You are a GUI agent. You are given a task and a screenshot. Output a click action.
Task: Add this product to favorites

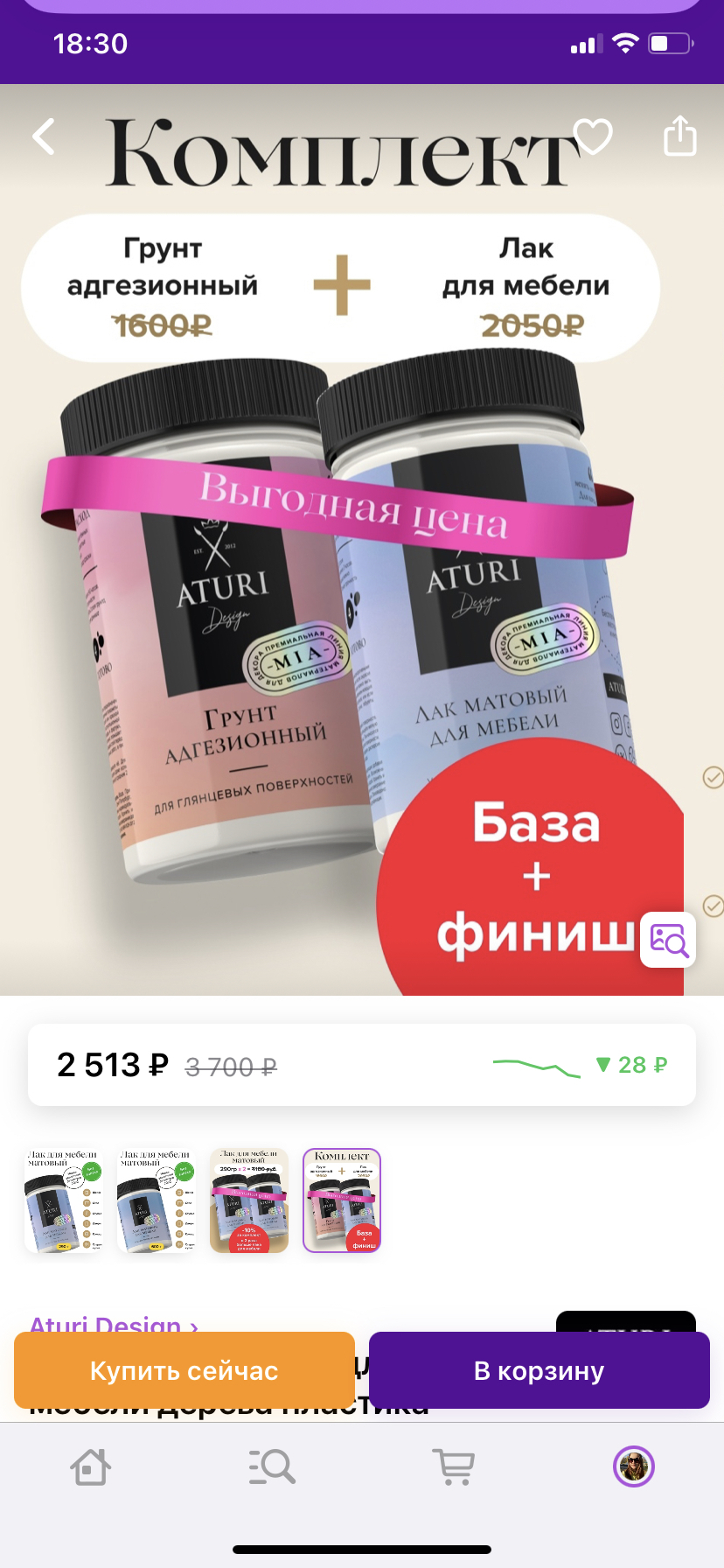(593, 136)
